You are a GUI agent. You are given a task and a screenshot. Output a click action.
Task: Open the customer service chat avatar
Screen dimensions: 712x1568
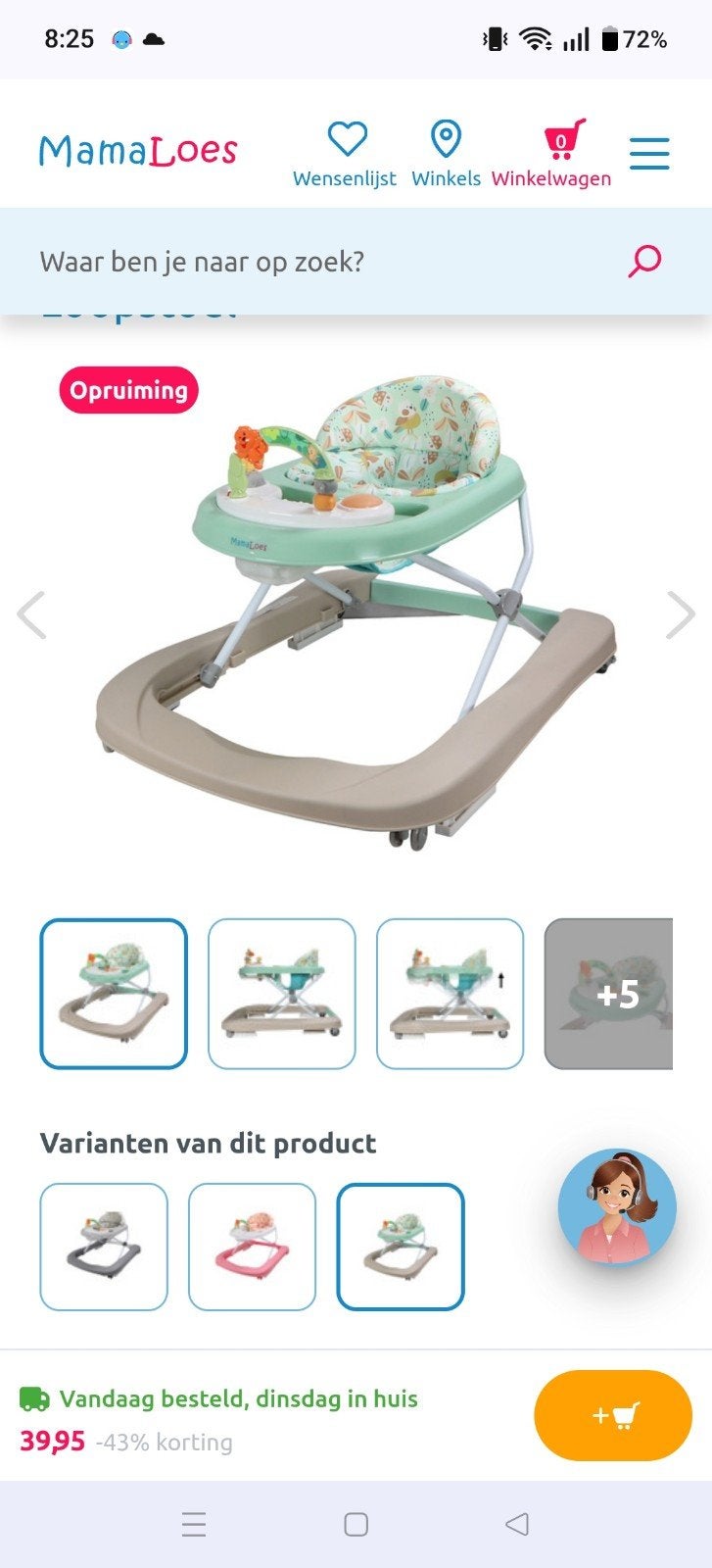(x=617, y=1207)
